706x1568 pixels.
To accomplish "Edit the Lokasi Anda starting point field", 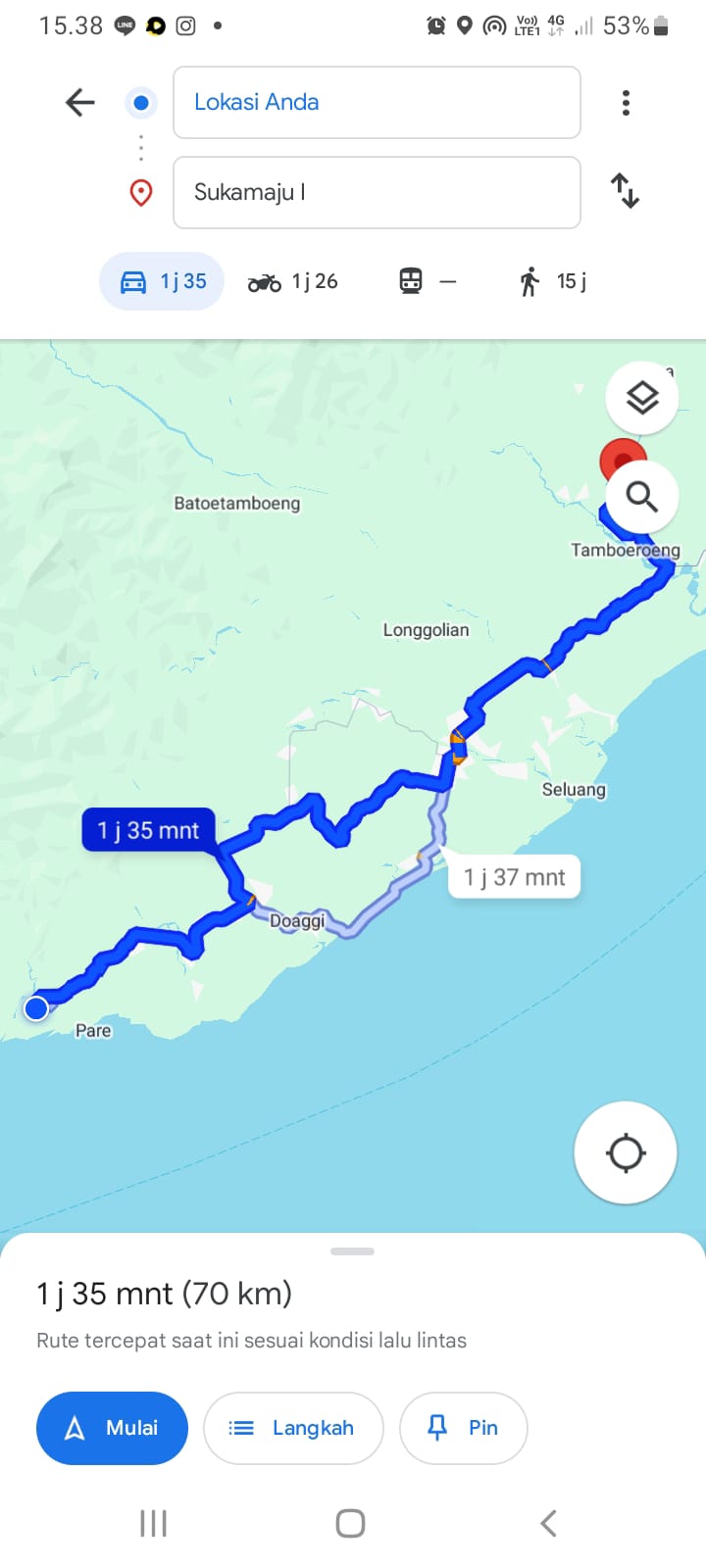I will [377, 102].
